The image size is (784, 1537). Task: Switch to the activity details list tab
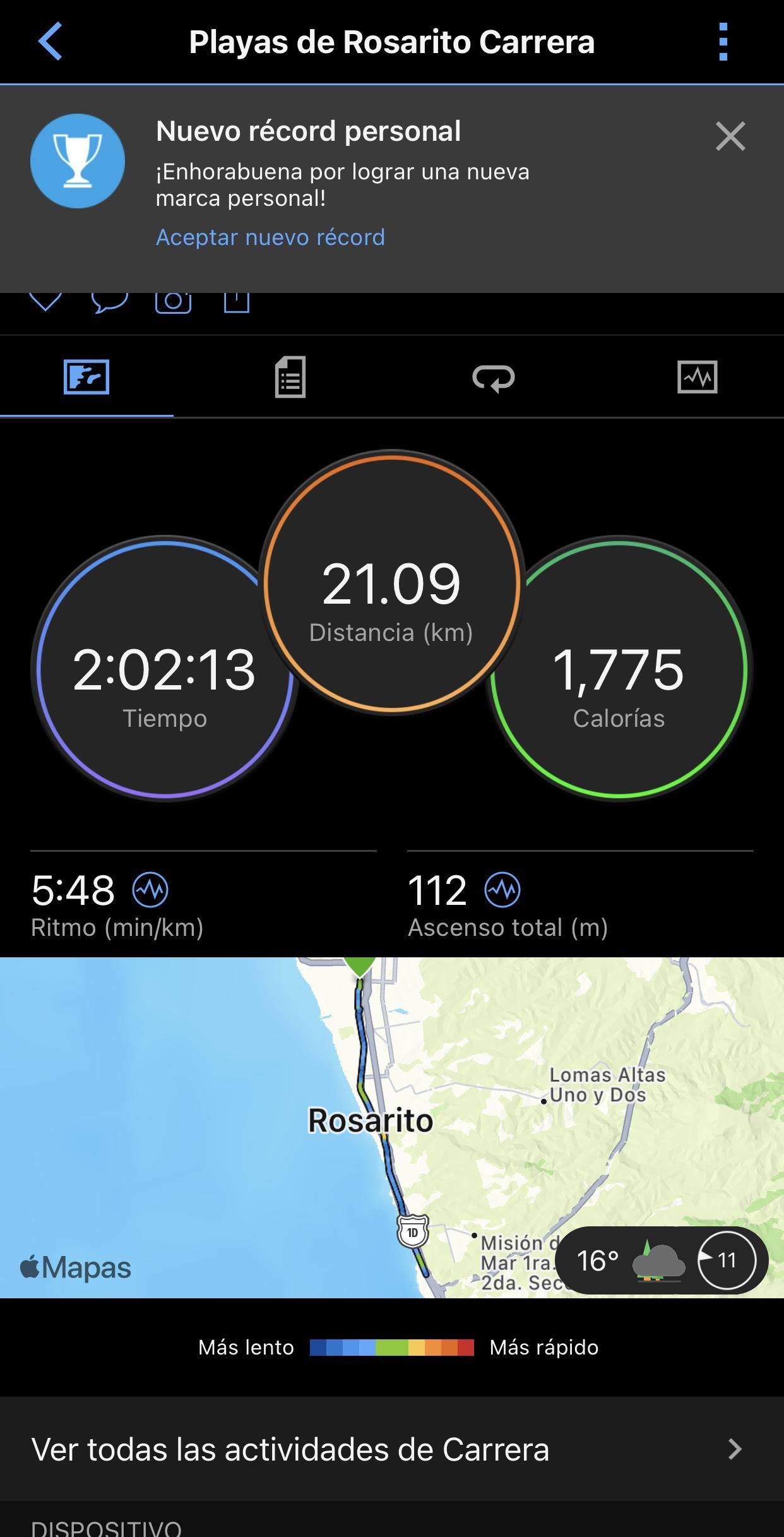[x=290, y=377]
